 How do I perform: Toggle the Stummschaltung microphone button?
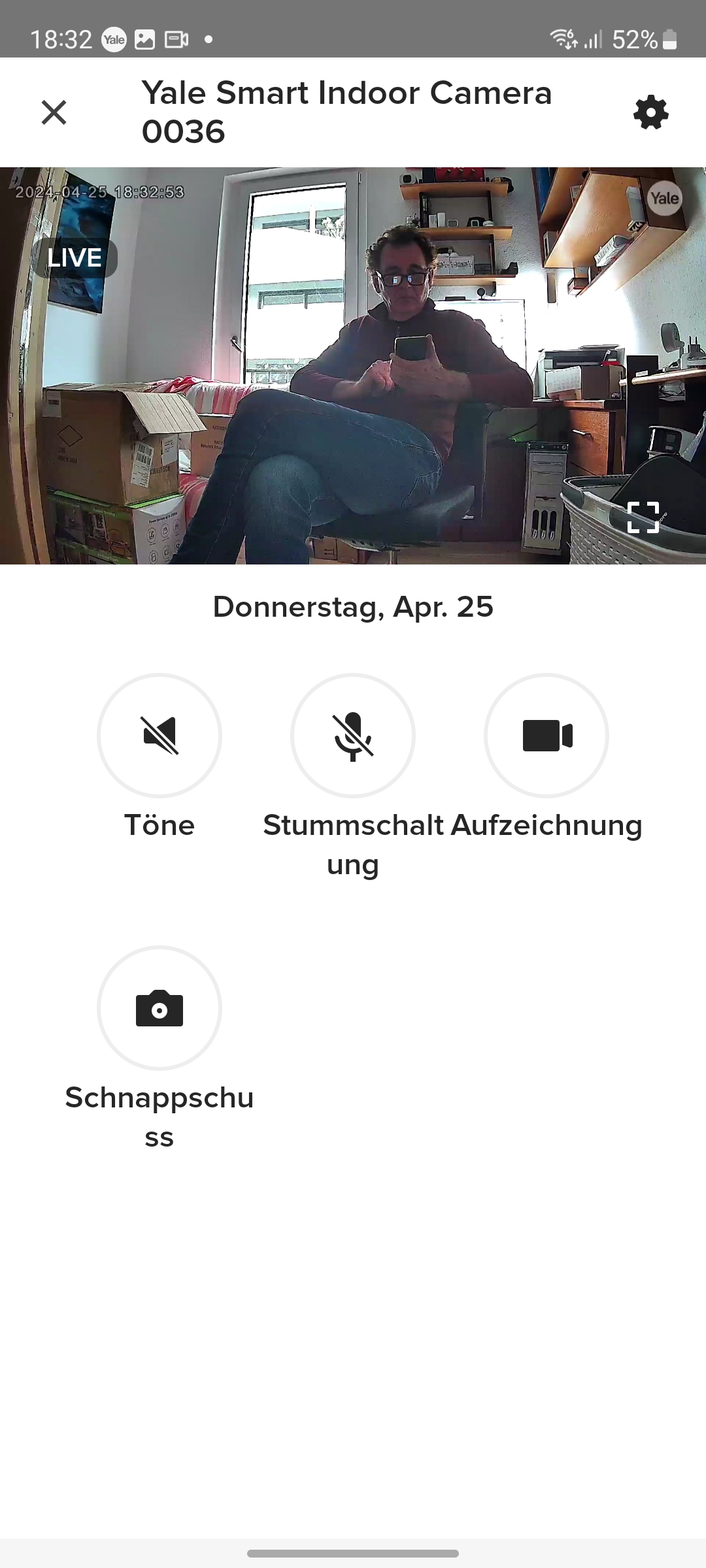(x=353, y=736)
